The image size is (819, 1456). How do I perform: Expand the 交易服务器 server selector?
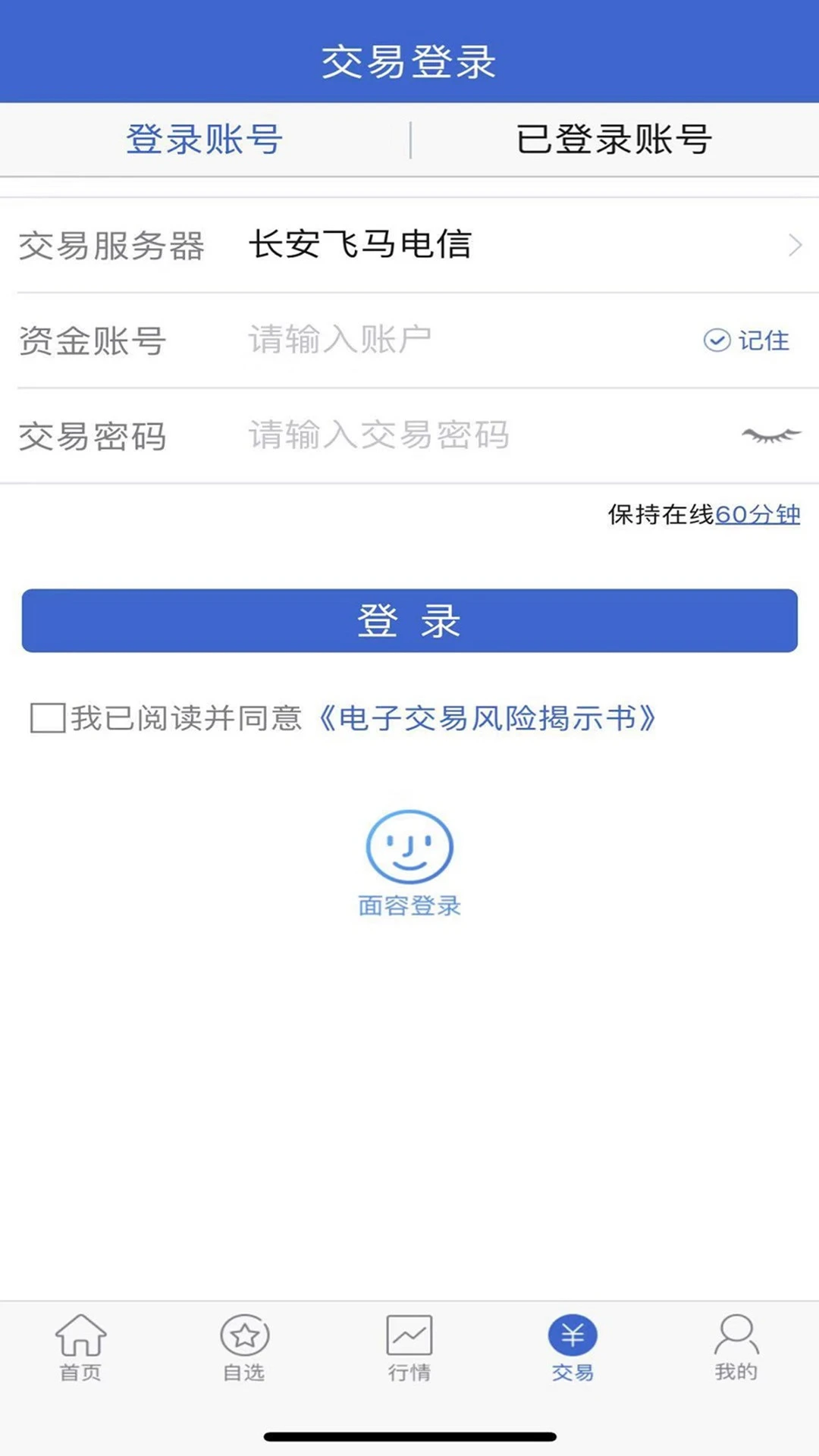click(360, 245)
